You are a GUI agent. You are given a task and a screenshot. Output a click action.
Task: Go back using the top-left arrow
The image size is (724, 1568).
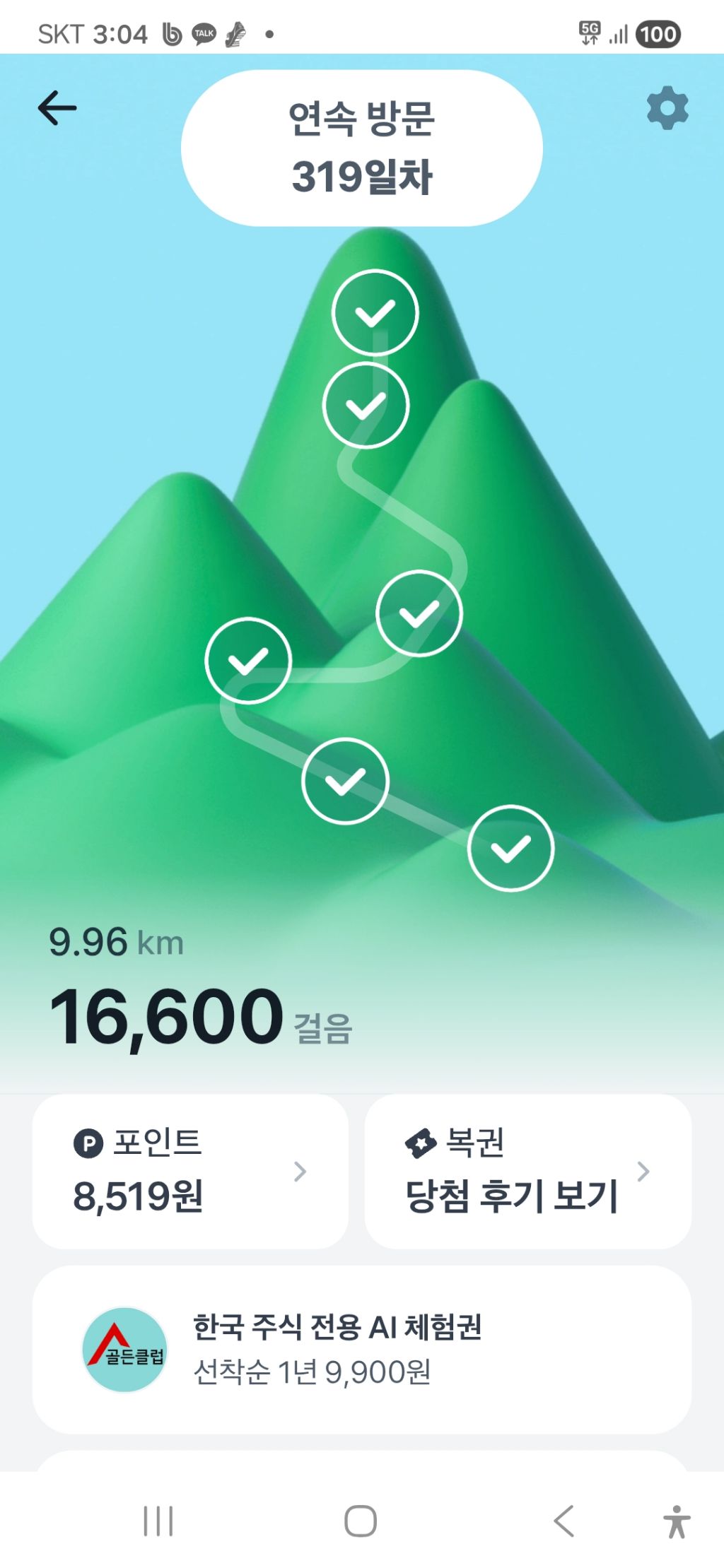(x=57, y=108)
